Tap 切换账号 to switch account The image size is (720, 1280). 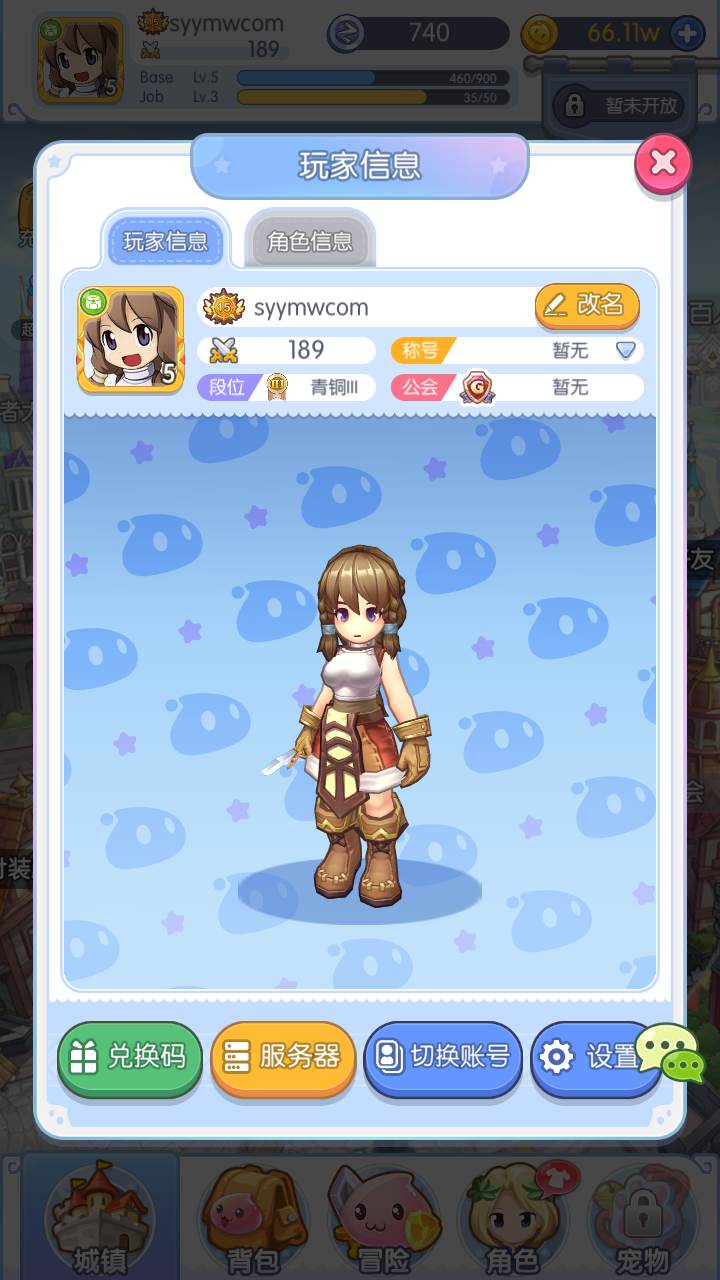point(442,1057)
